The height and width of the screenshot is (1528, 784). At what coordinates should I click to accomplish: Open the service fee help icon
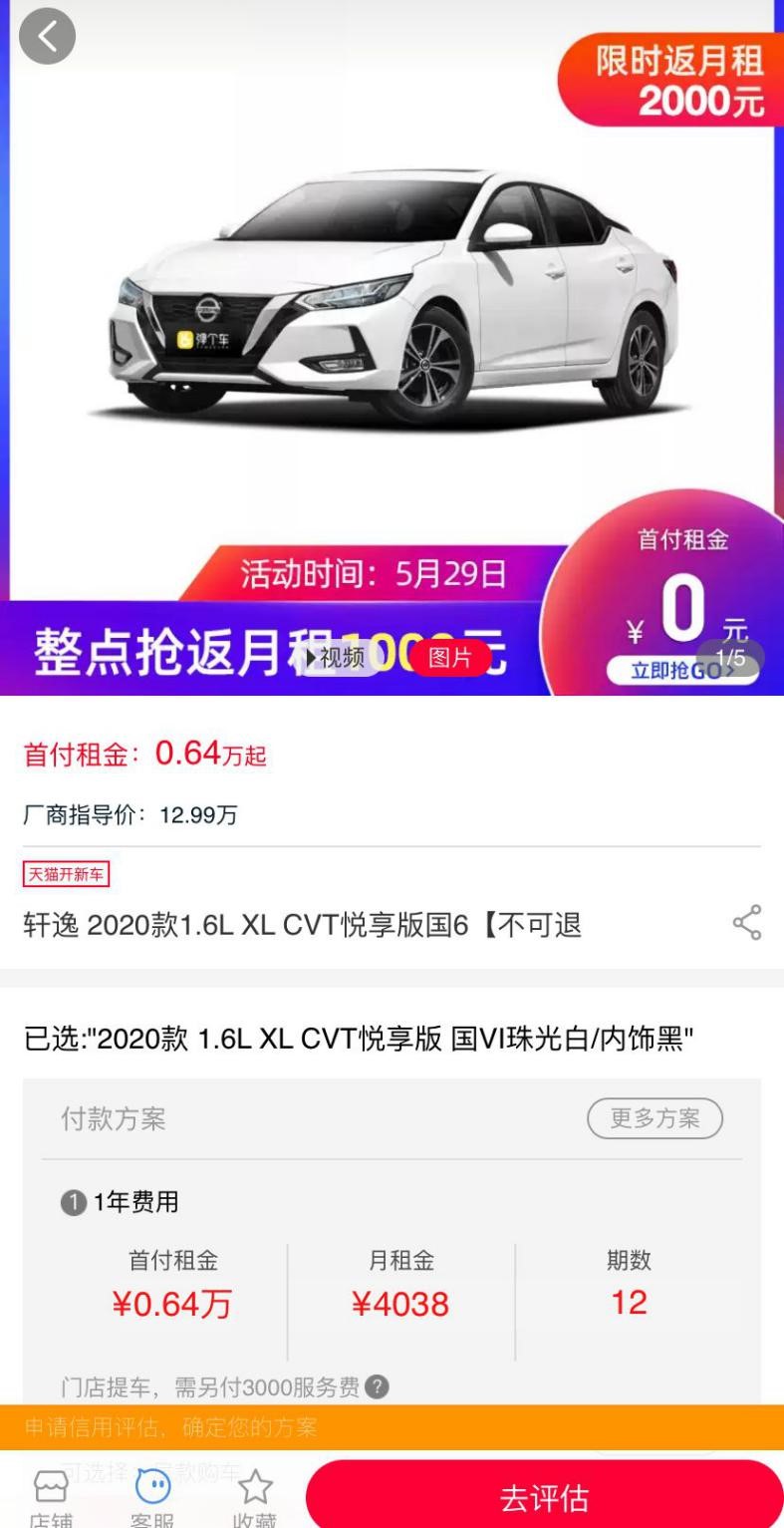tap(377, 1386)
